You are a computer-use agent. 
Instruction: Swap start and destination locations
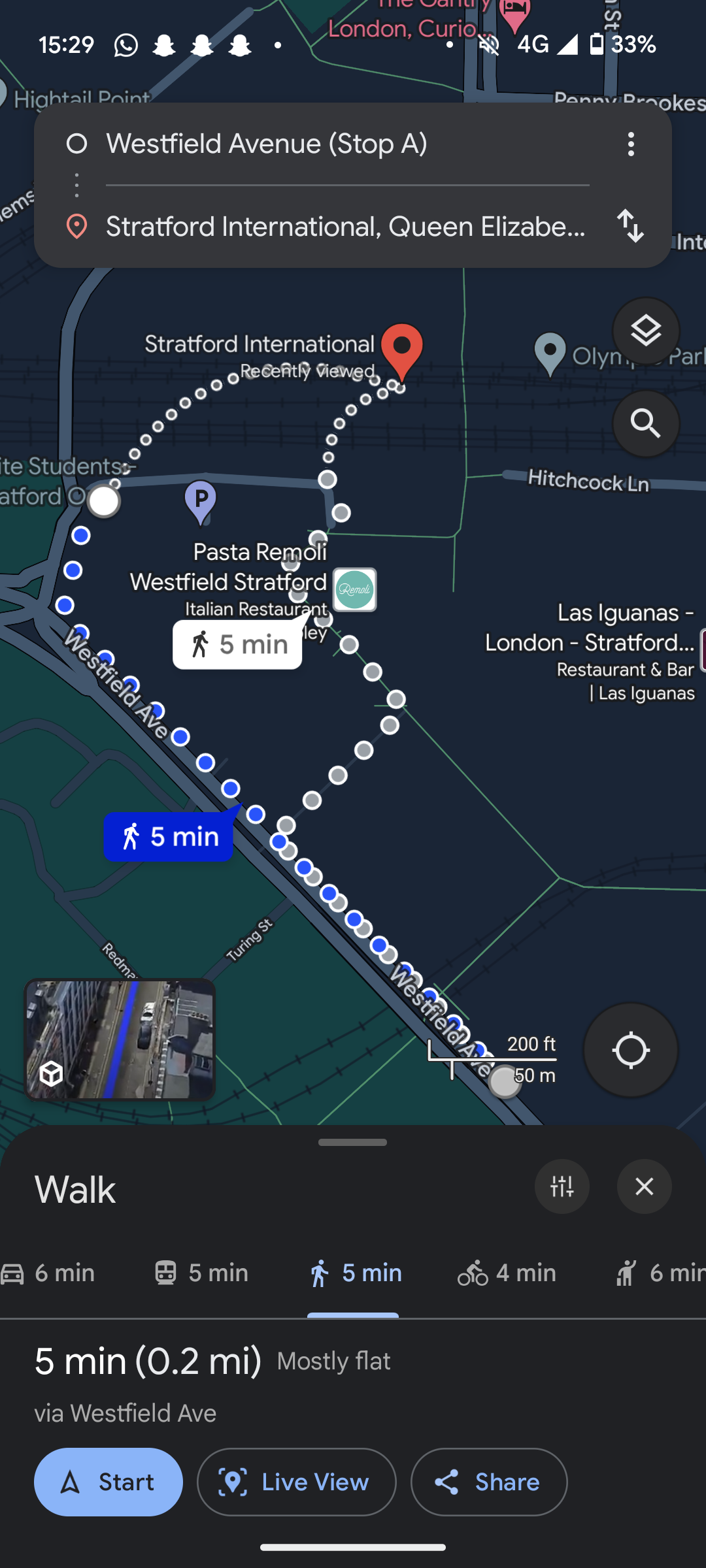631,226
